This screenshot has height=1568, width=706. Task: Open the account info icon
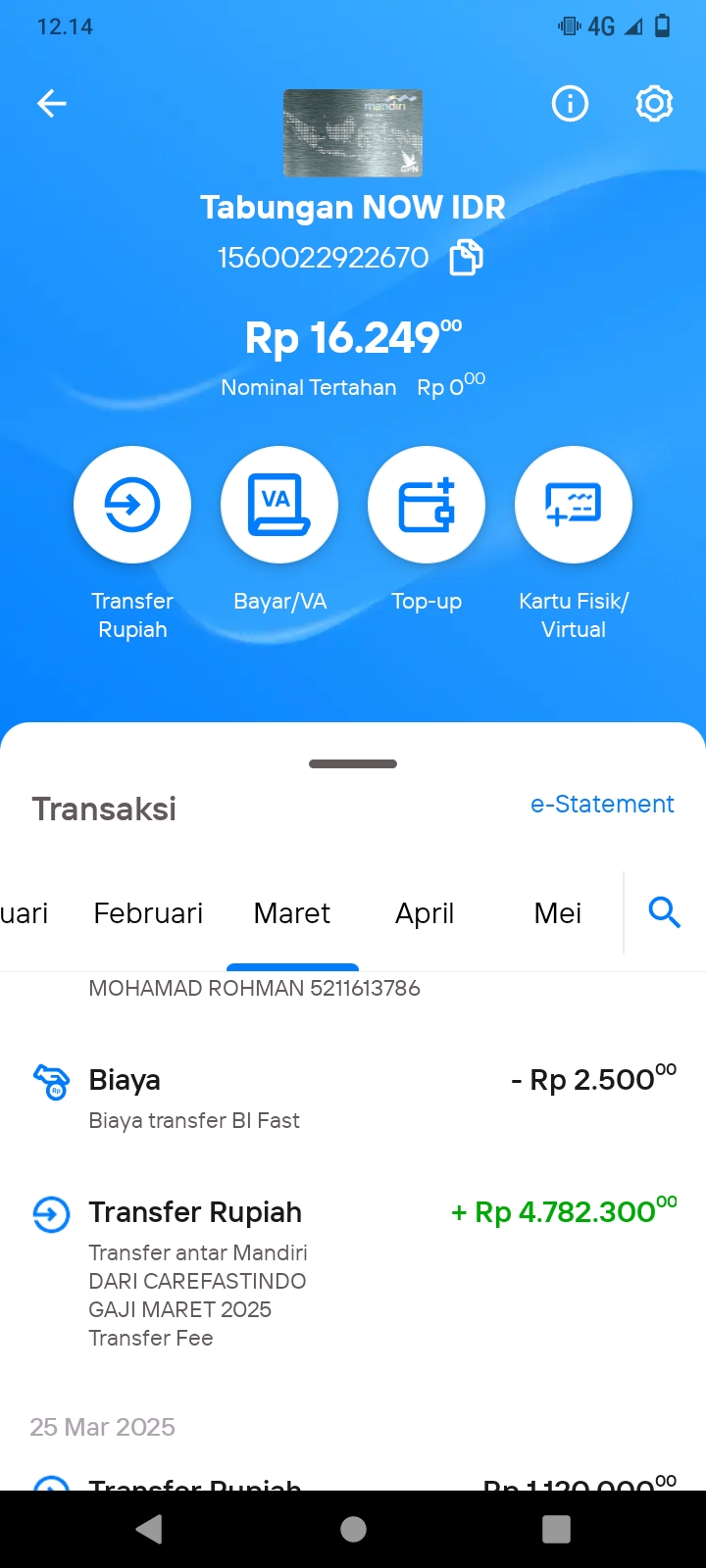point(570,103)
